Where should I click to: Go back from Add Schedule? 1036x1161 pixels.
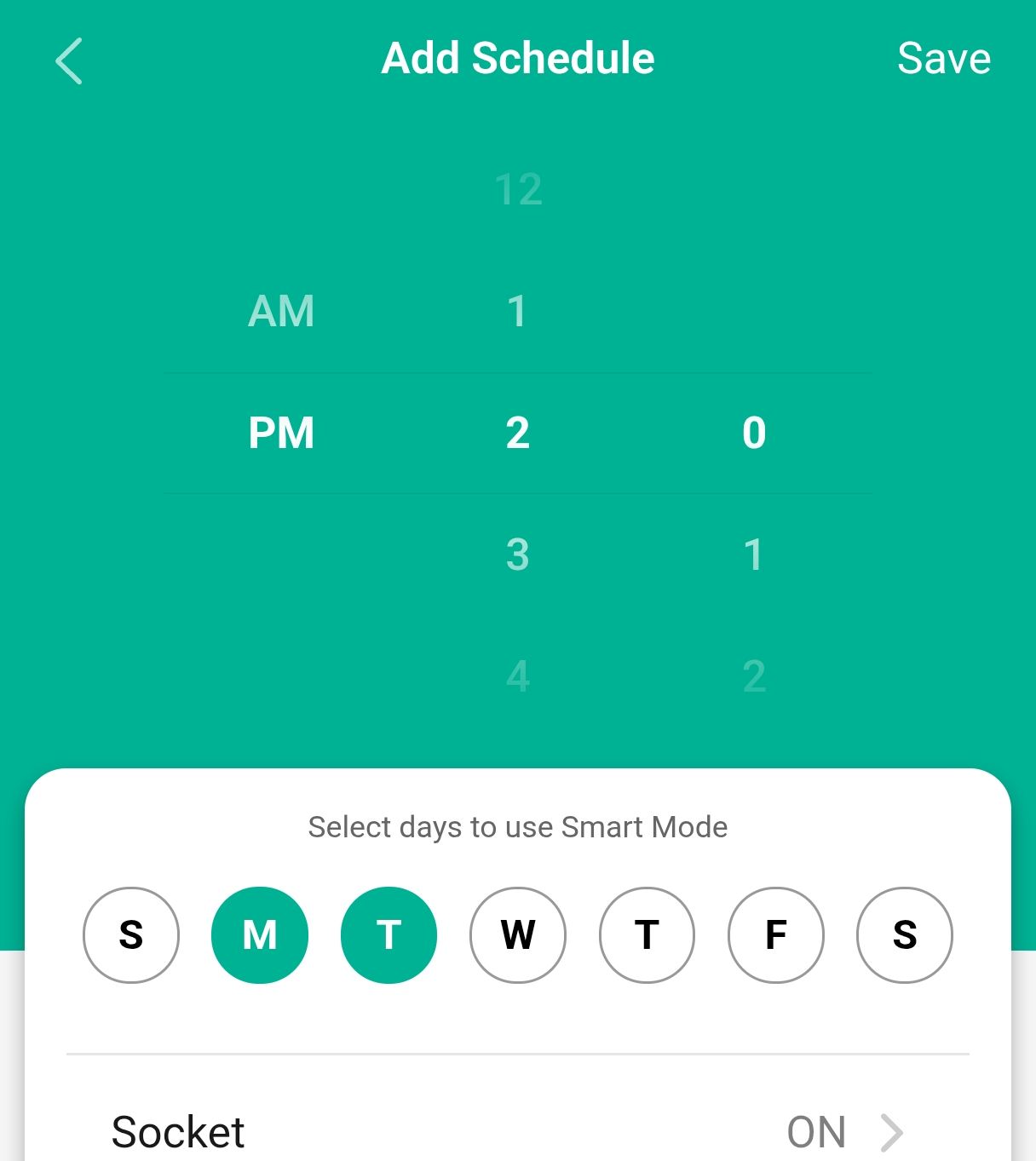click(x=69, y=60)
